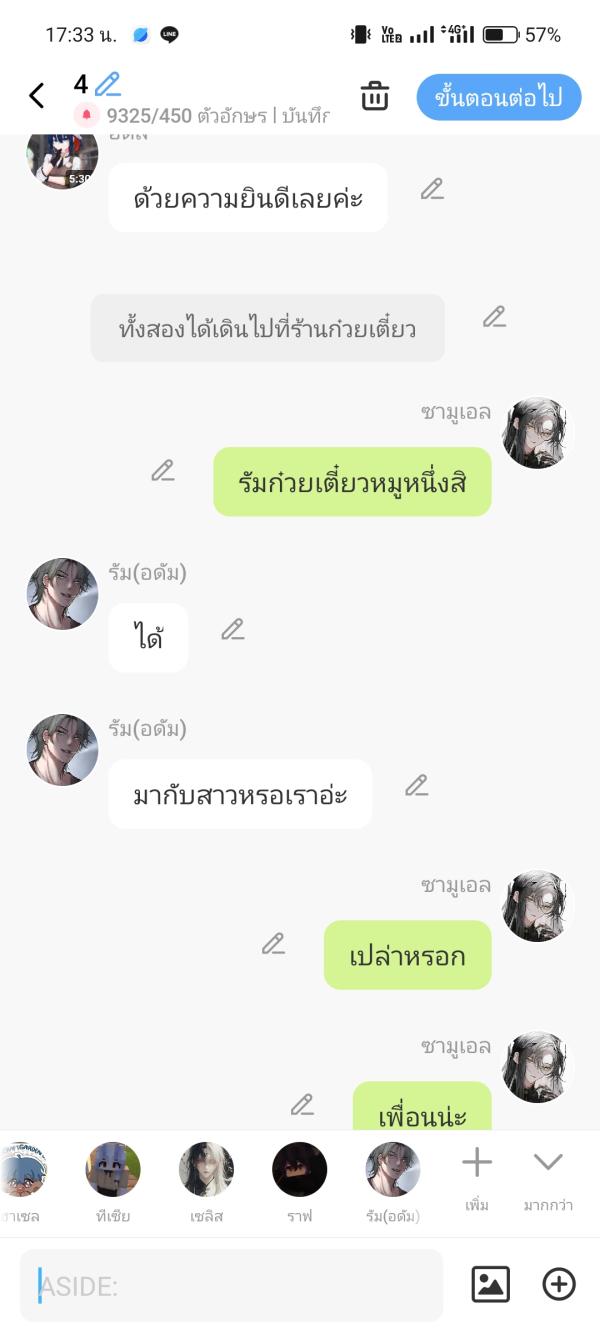The height and width of the screenshot is (1333, 600).
Task: Go back using the top arrow
Action: click(x=37, y=96)
